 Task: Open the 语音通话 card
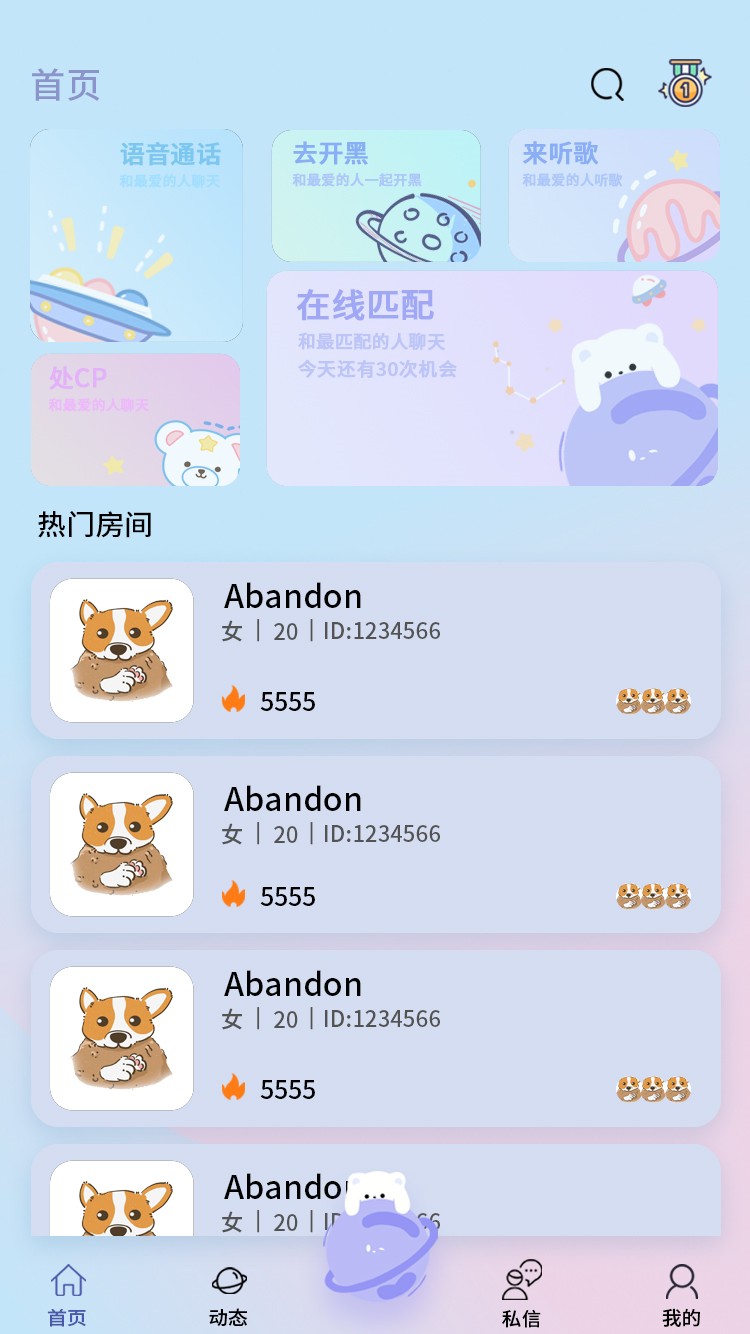tap(136, 236)
